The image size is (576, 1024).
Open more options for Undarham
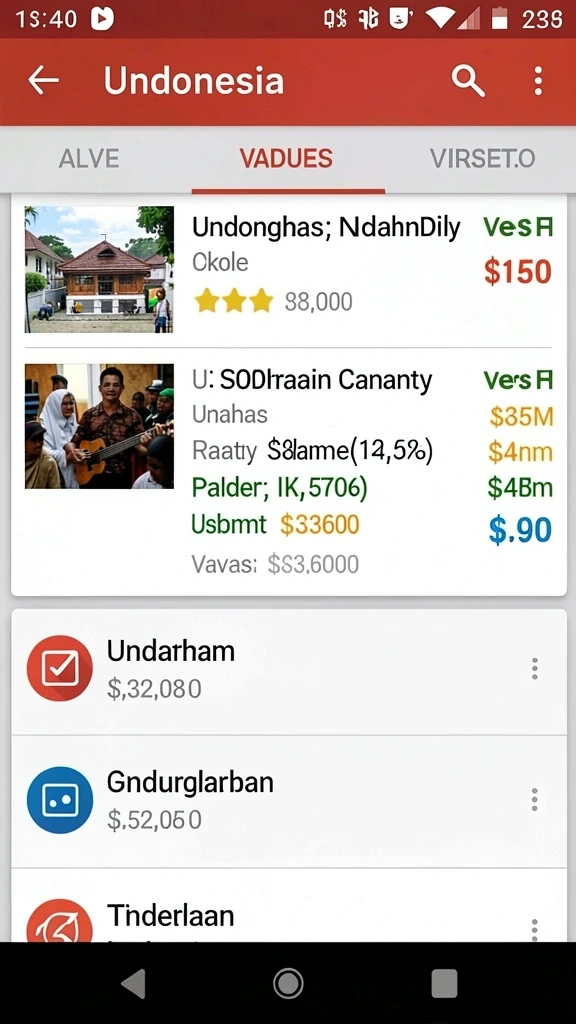pyautogui.click(x=534, y=669)
